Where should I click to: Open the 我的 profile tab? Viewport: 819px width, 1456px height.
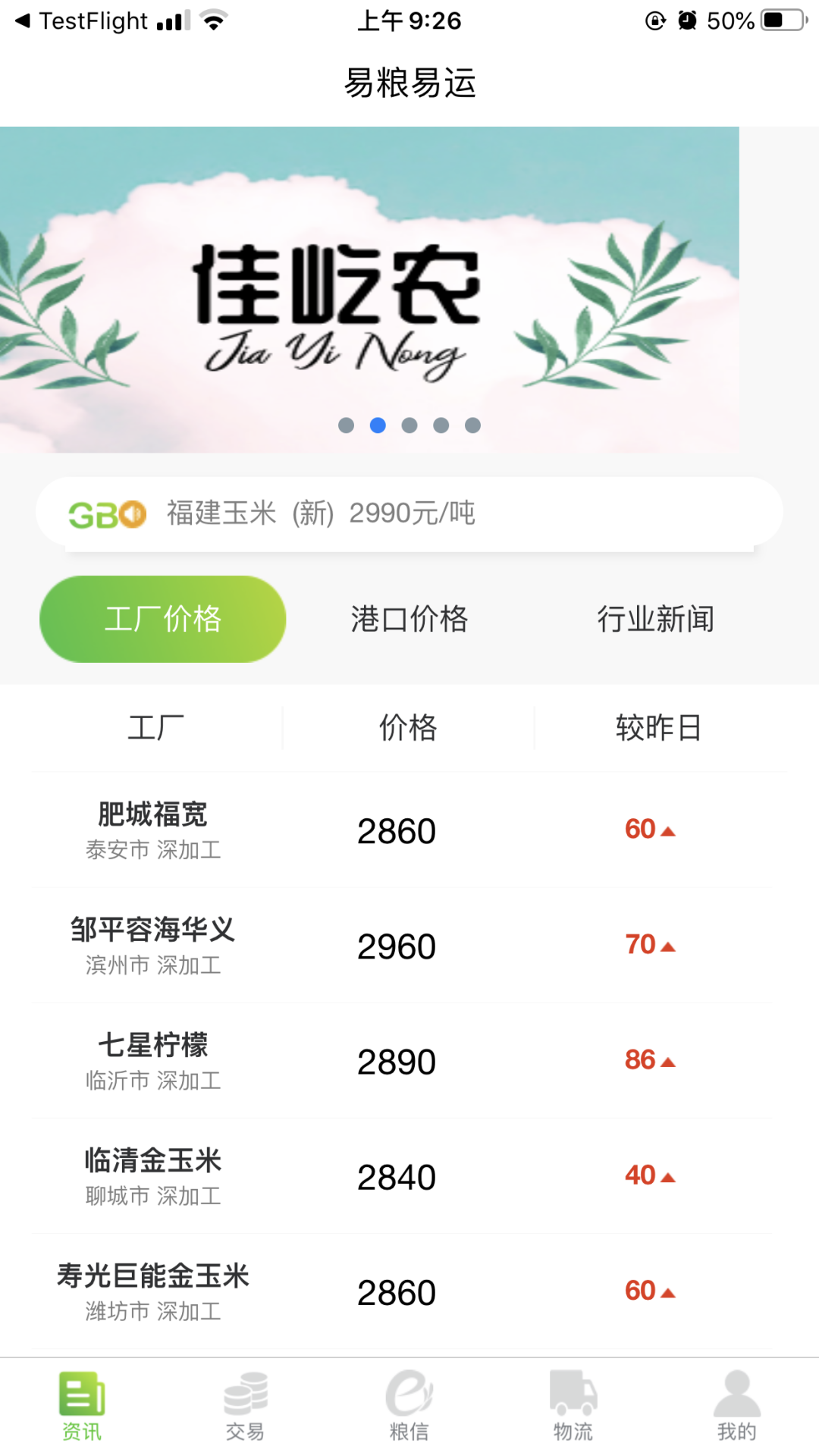[736, 1406]
